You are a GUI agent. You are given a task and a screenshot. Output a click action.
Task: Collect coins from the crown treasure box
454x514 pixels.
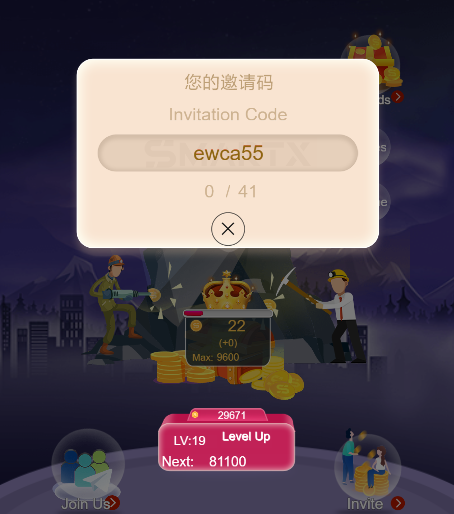227,337
